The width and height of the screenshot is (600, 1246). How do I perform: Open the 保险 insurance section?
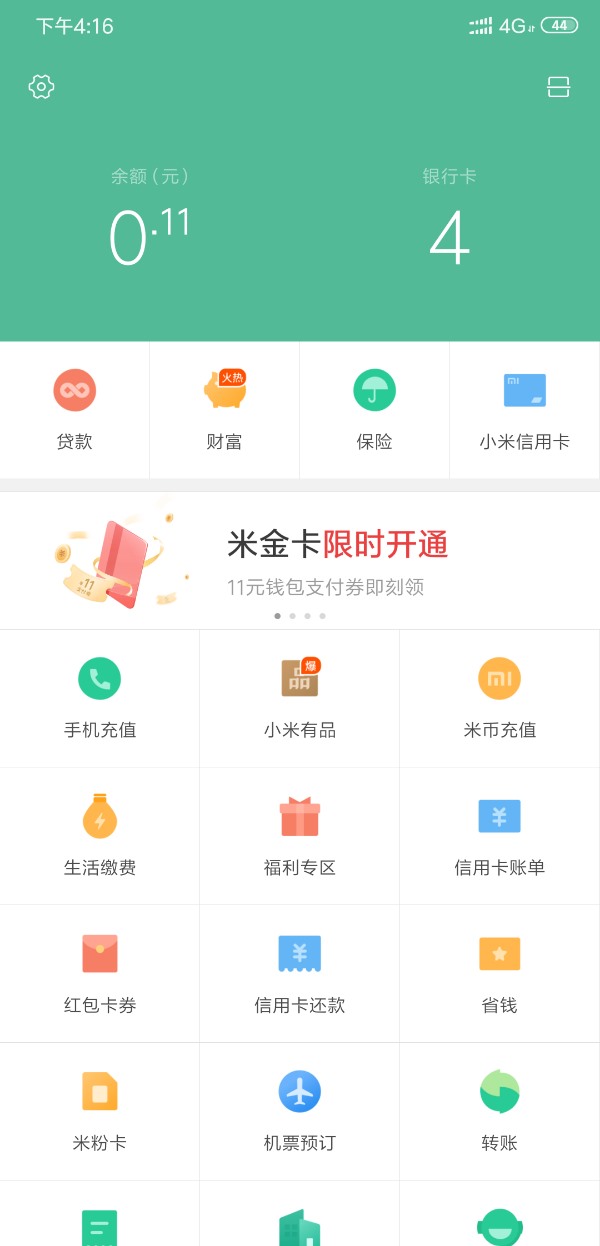375,410
